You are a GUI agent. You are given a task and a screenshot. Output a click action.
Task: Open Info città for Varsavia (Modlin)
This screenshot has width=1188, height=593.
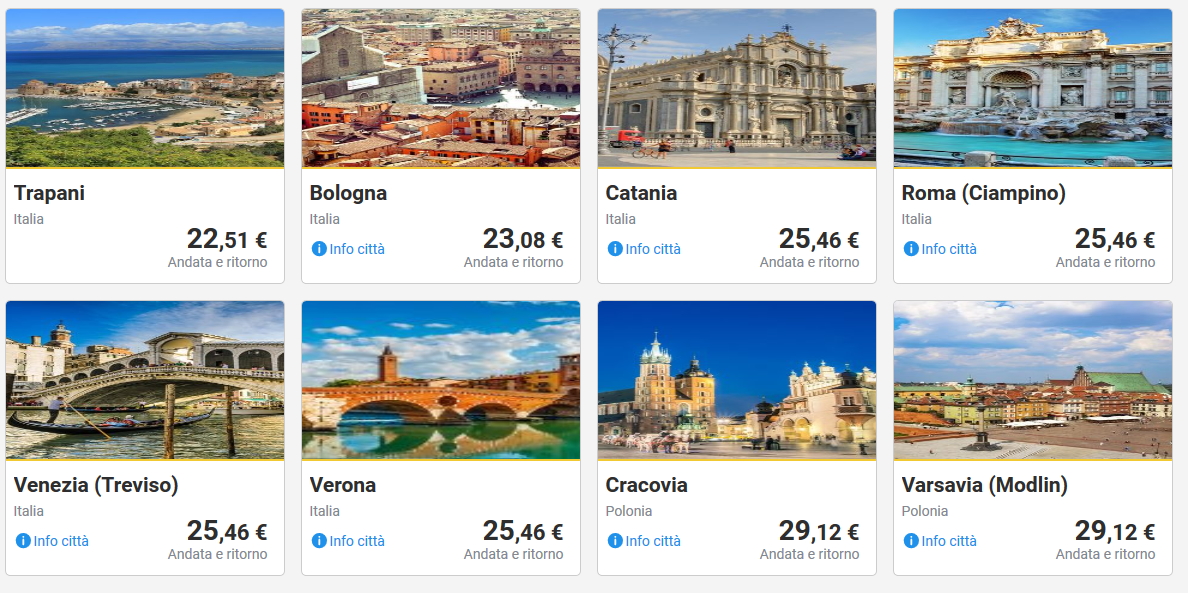(941, 541)
